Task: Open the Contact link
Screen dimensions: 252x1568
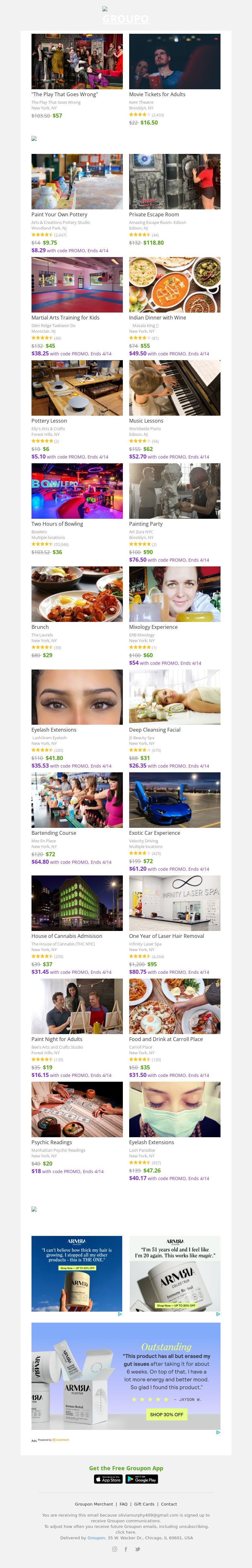Action: tap(169, 1503)
